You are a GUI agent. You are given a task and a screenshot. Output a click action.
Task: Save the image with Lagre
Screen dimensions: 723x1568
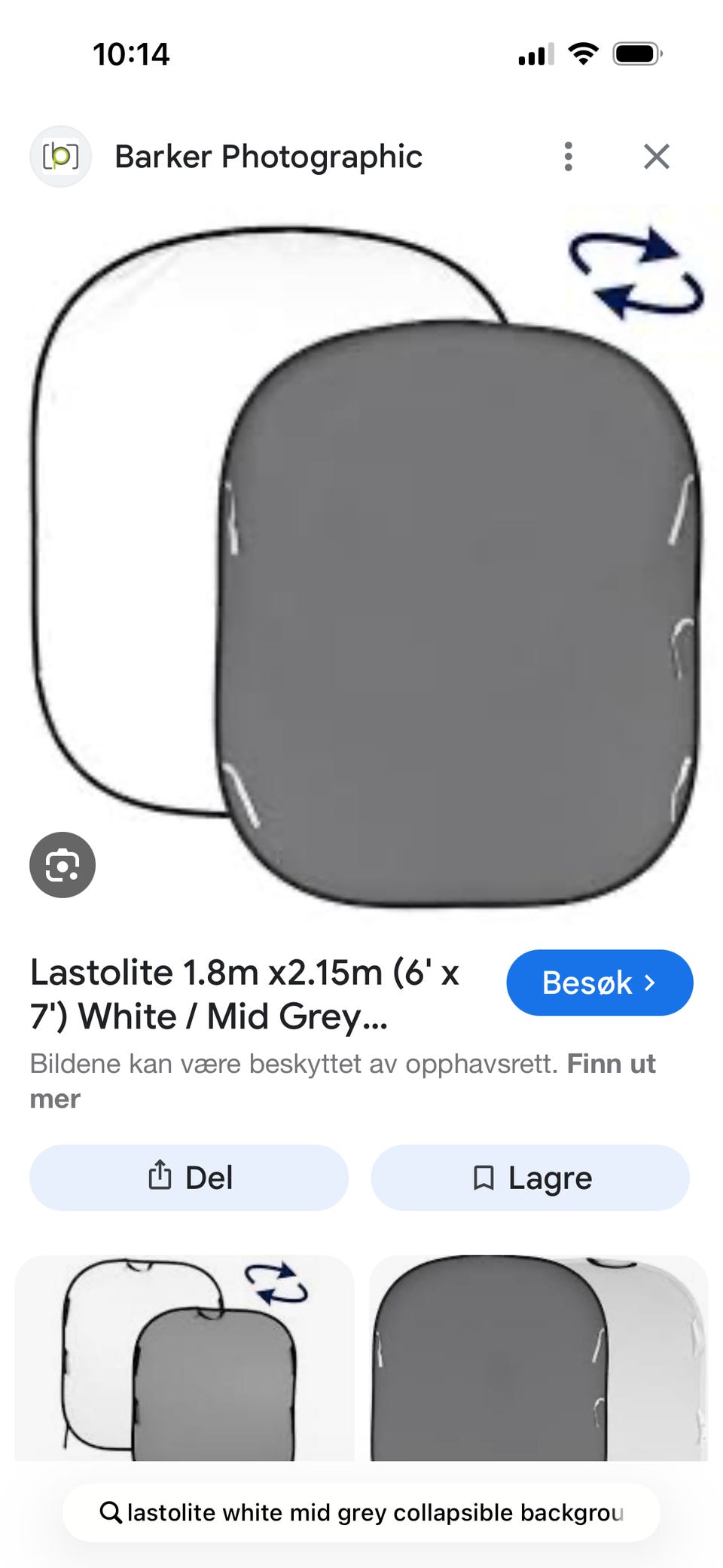point(529,1177)
